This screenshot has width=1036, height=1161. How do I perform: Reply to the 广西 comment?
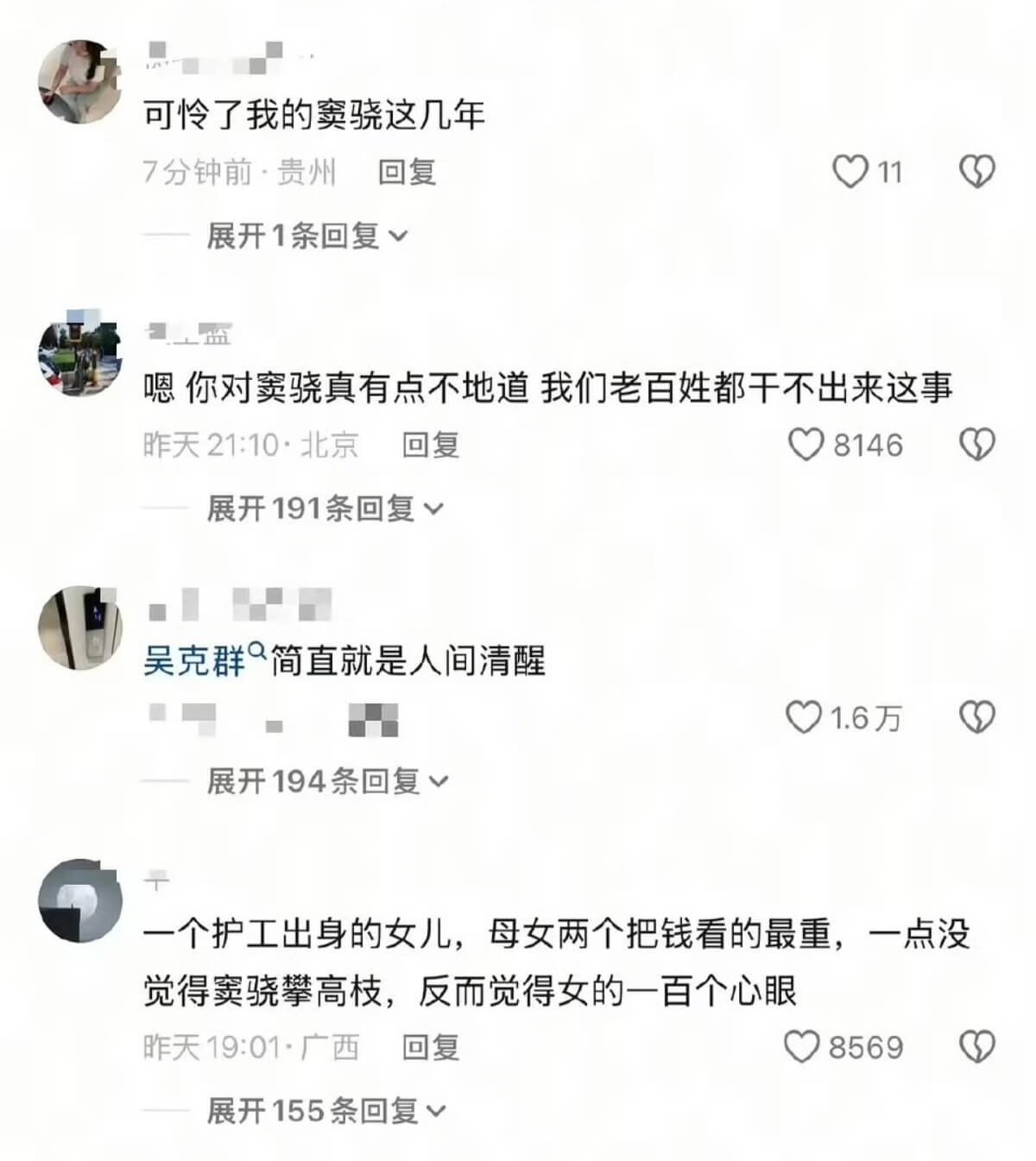coord(431,1047)
